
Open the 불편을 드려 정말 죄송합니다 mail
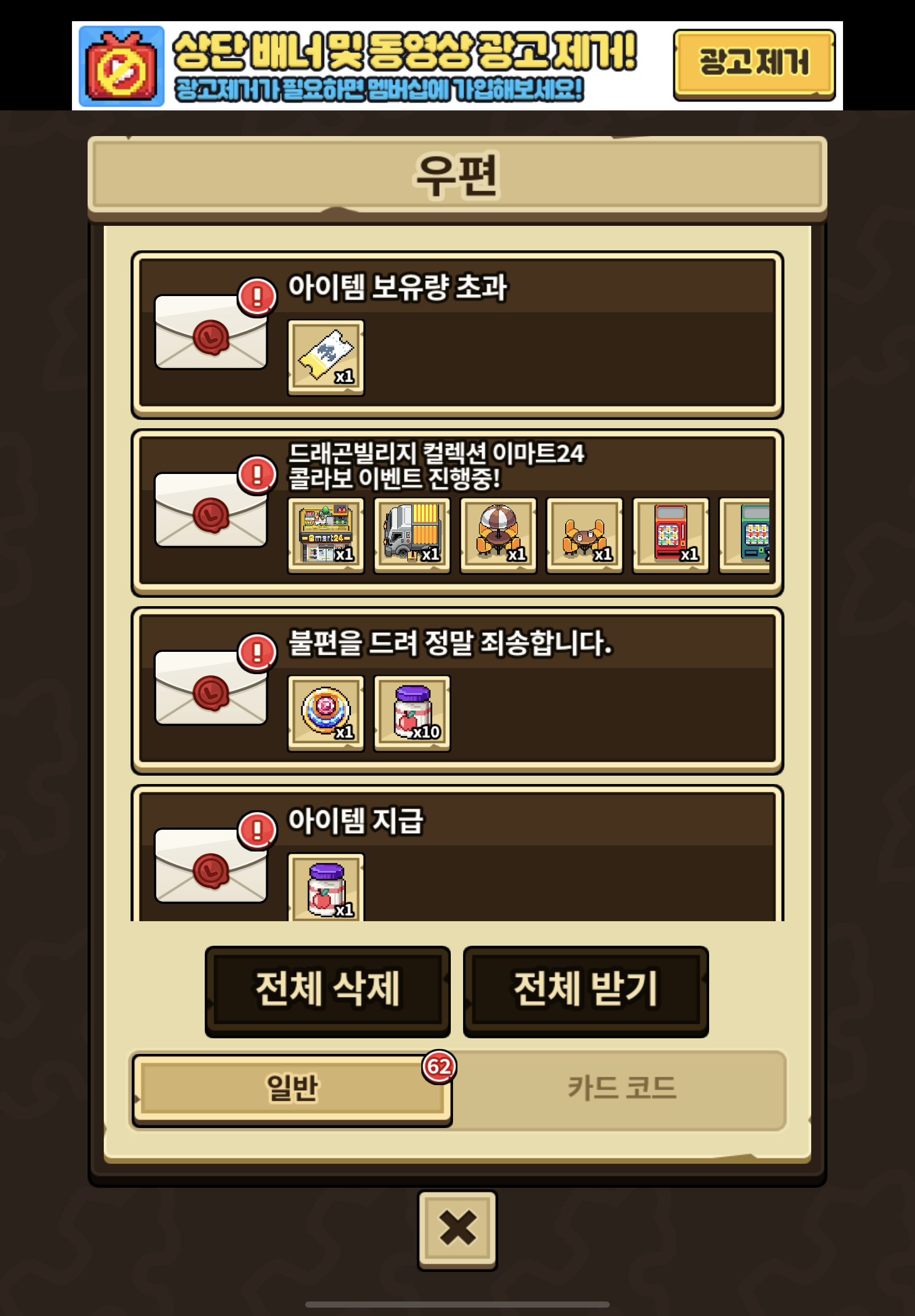[457, 690]
